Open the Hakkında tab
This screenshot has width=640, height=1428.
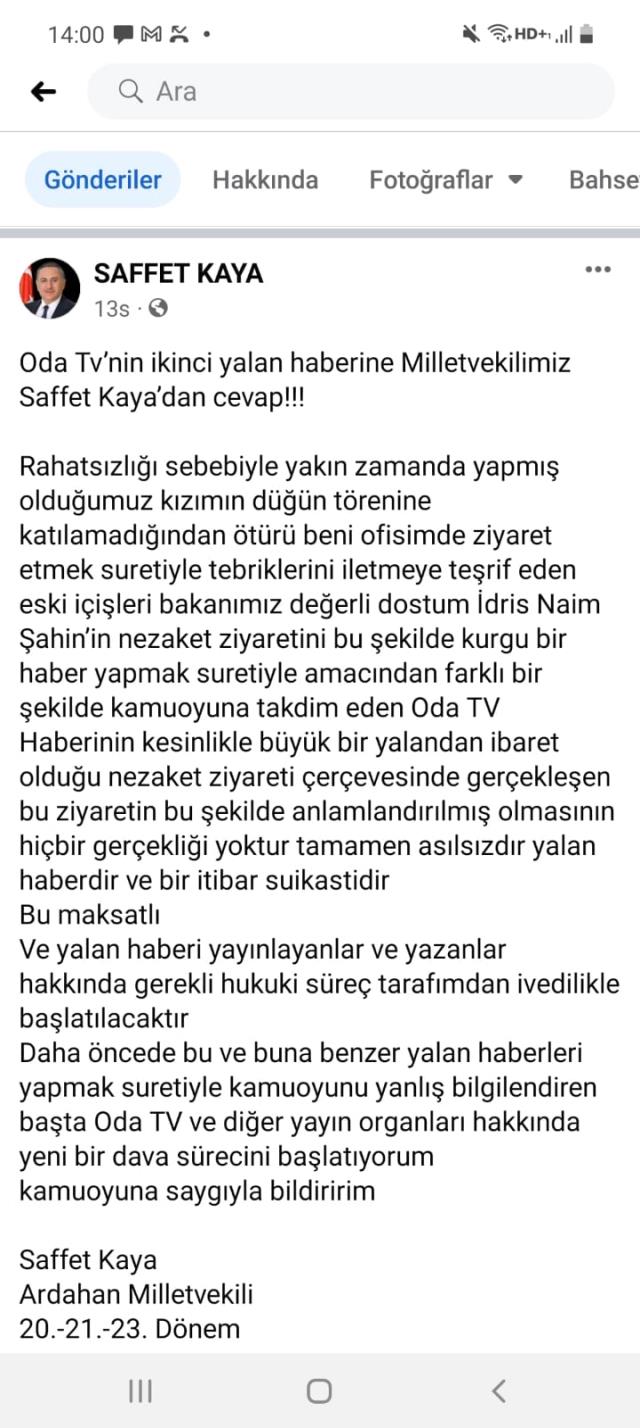point(265,180)
